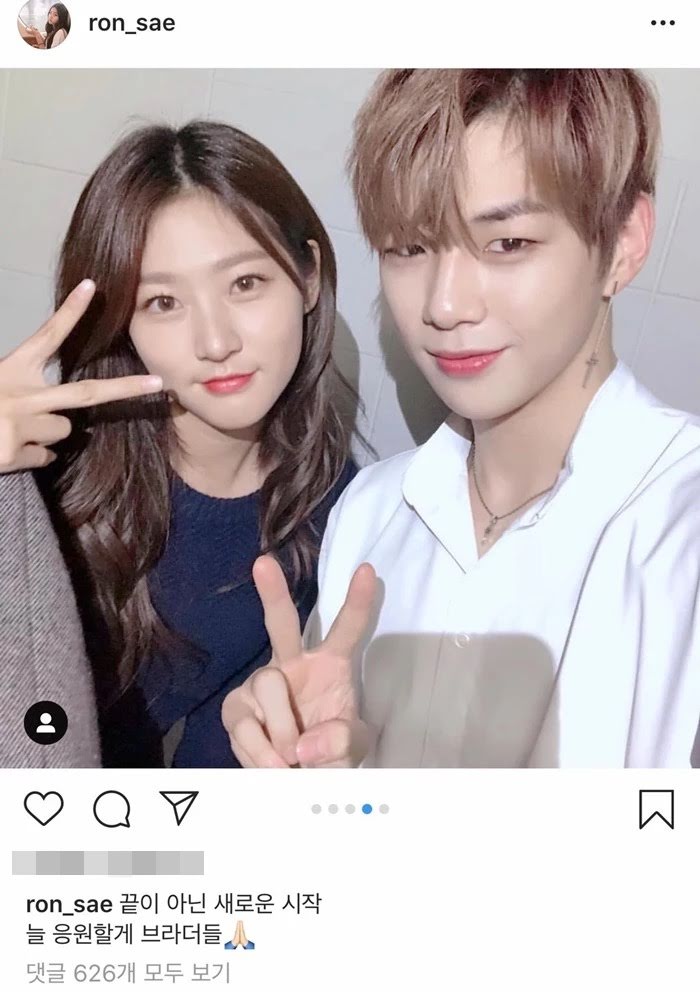Image resolution: width=700 pixels, height=992 pixels.
Task: Share the post via paper plane
Action: 179,807
